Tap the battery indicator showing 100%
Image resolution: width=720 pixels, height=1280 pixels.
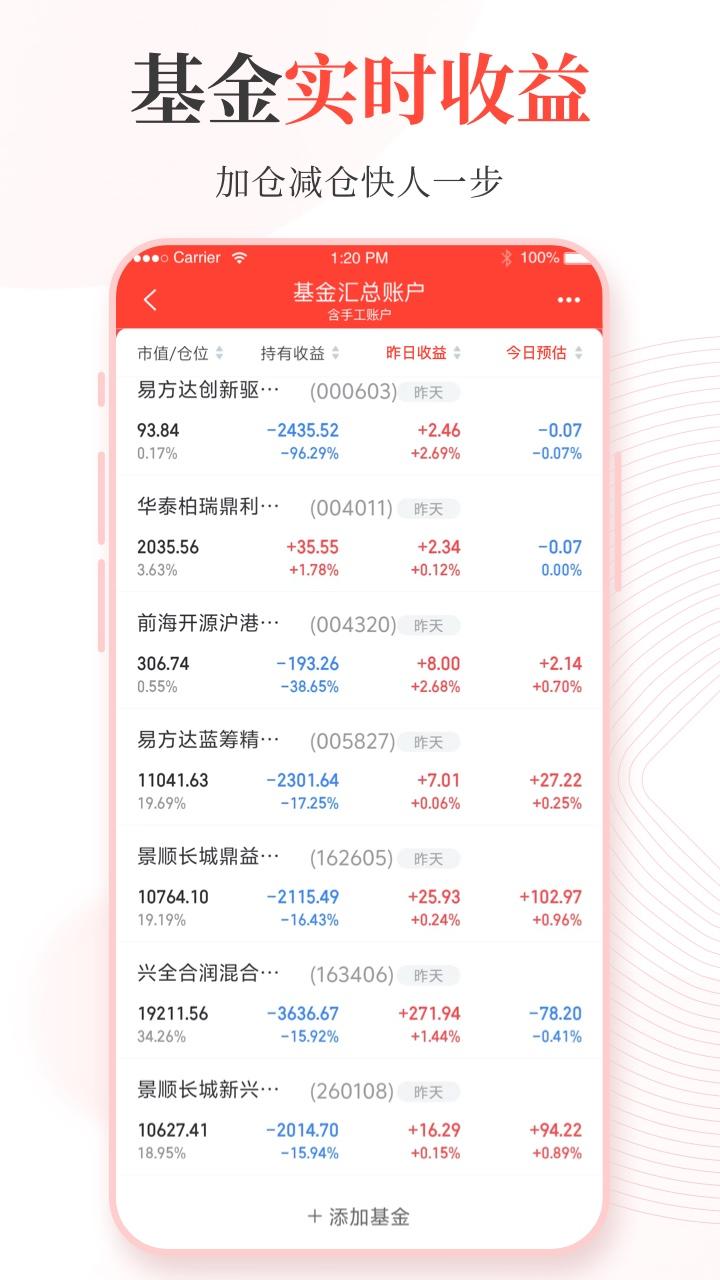(x=546, y=257)
